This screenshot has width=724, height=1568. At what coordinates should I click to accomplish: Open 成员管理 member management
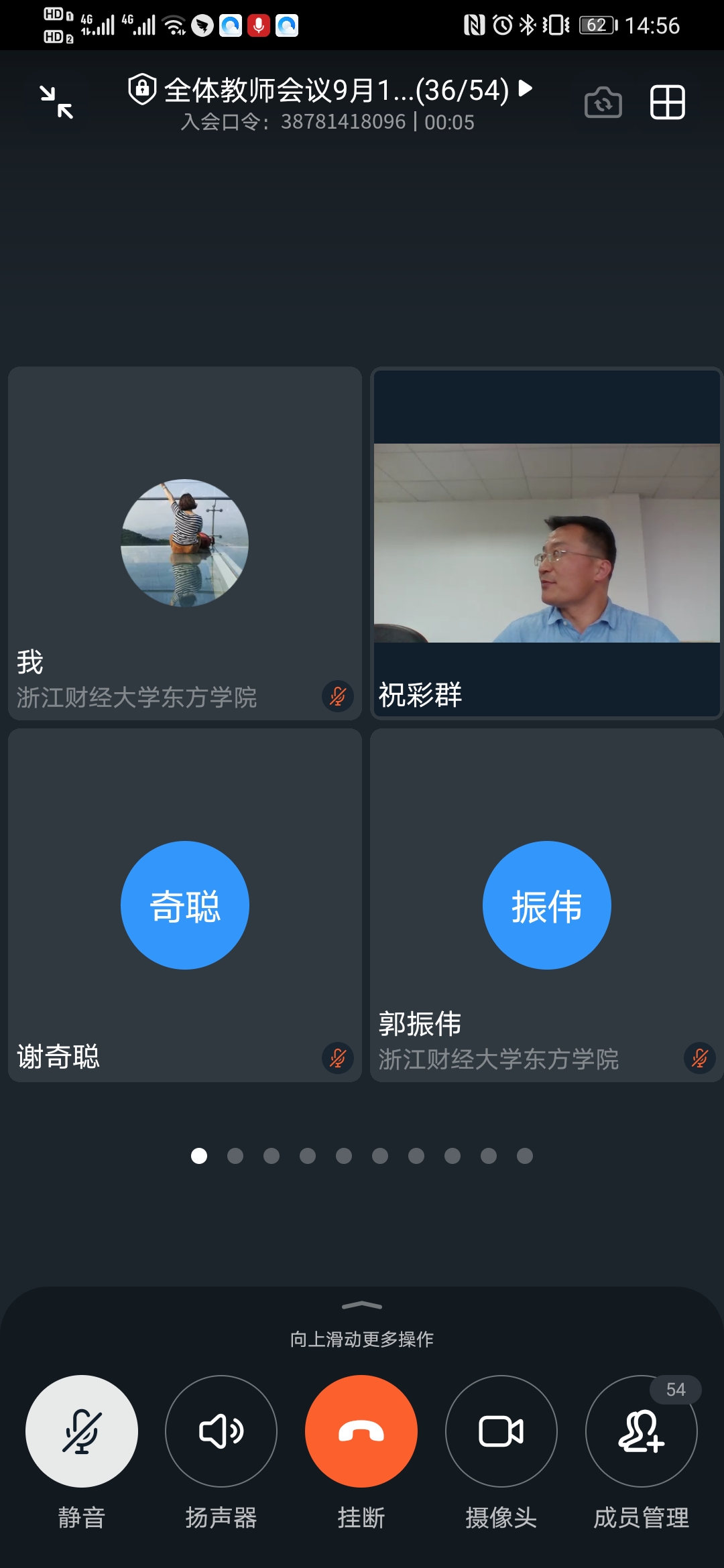point(641,1431)
